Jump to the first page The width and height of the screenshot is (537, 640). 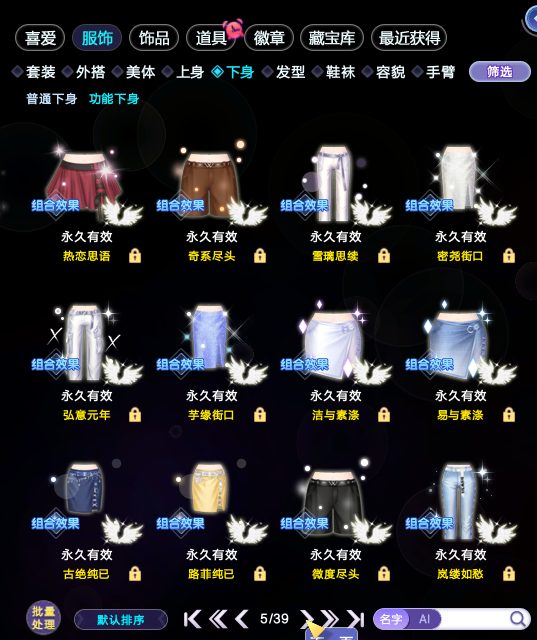coord(192,619)
